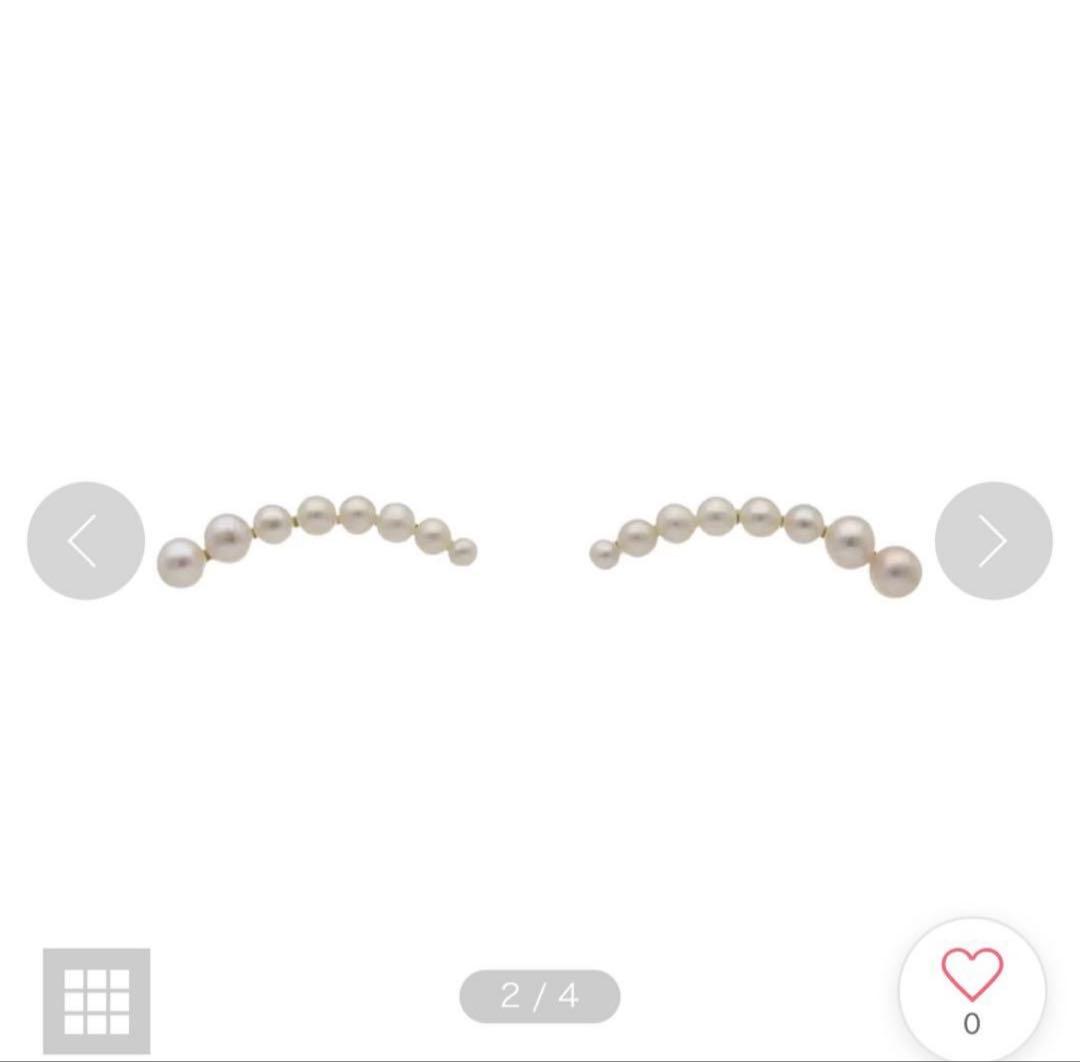Go to the previous product image
The image size is (1080, 1062).
tap(85, 541)
